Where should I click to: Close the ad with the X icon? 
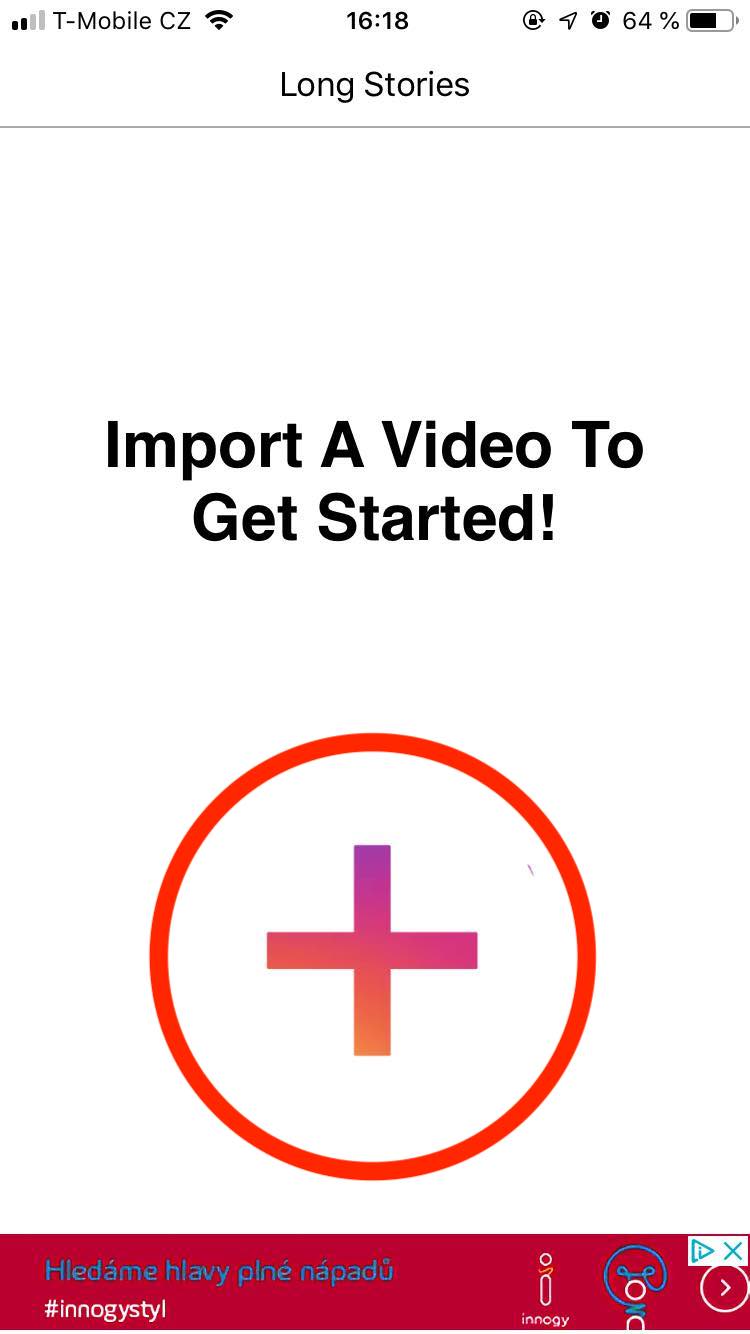tap(734, 1250)
